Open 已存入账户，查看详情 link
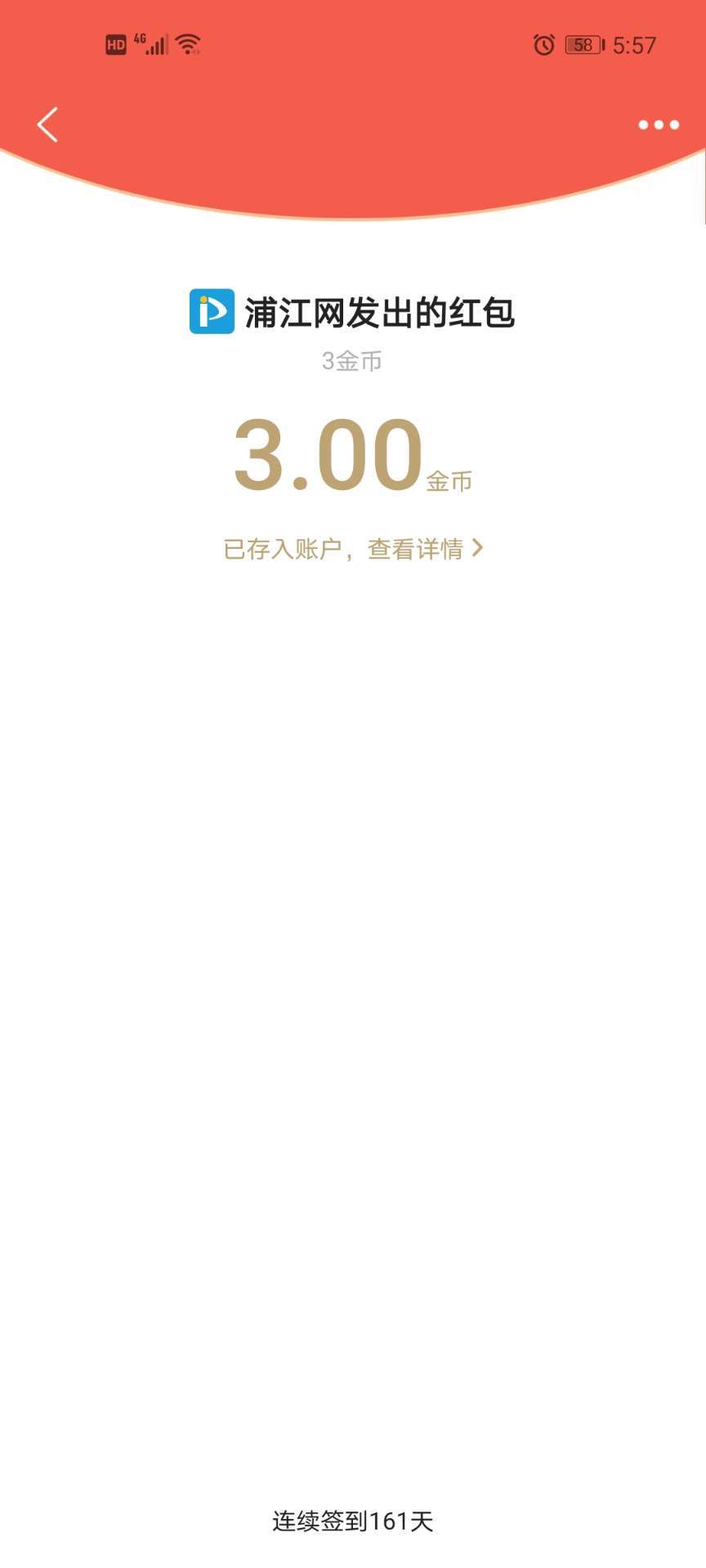 [353, 549]
